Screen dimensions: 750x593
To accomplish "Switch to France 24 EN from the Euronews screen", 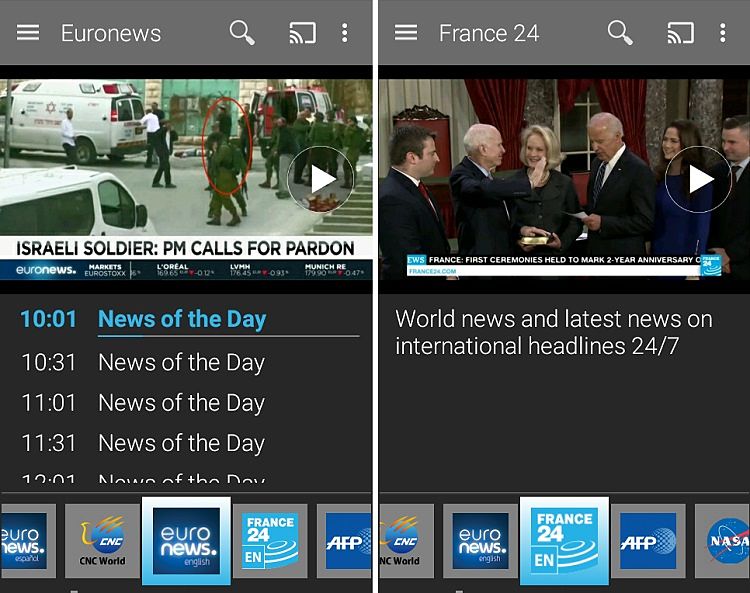I will [x=270, y=541].
